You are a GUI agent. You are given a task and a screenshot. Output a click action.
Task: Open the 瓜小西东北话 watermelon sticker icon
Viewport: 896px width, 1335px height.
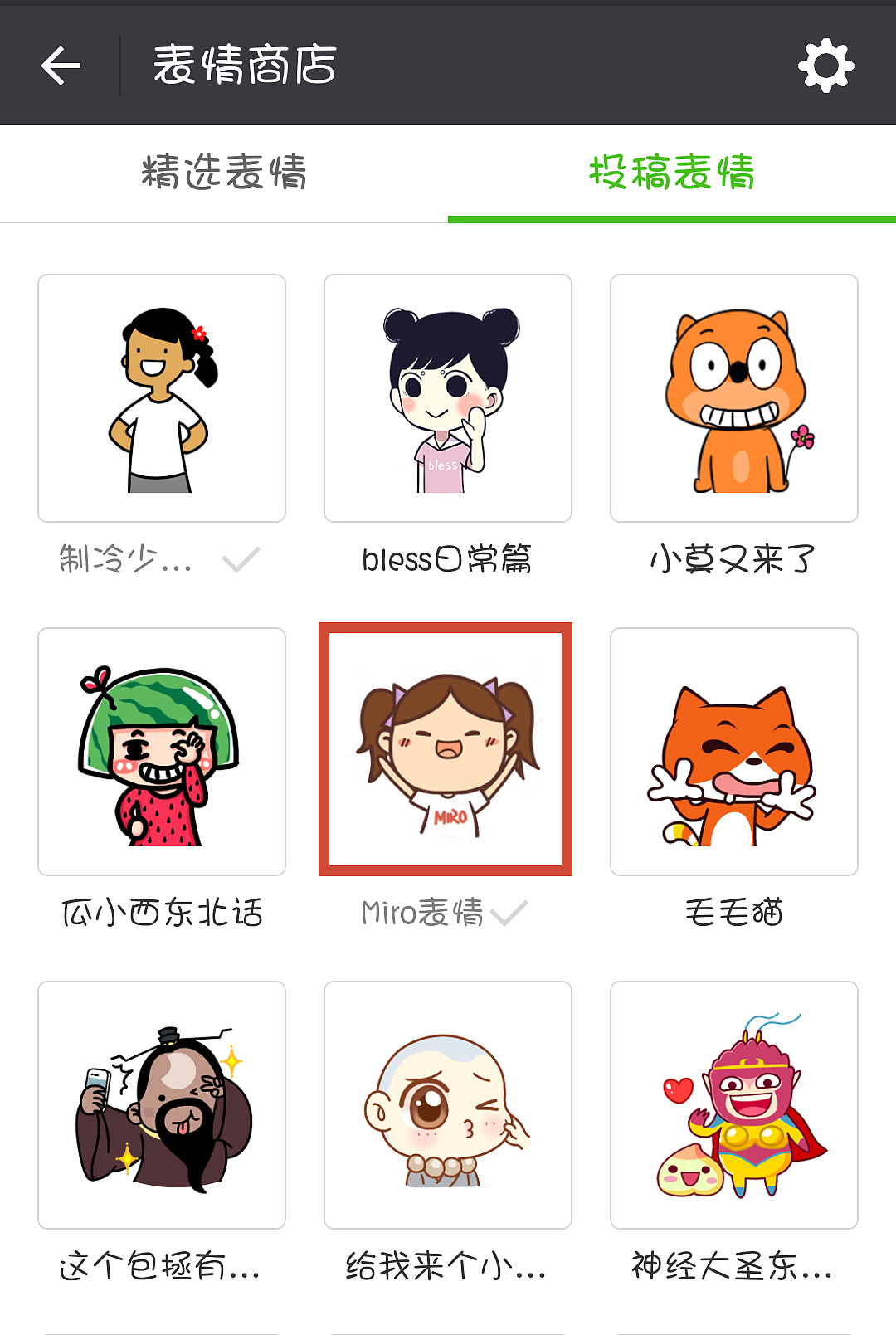click(x=160, y=751)
